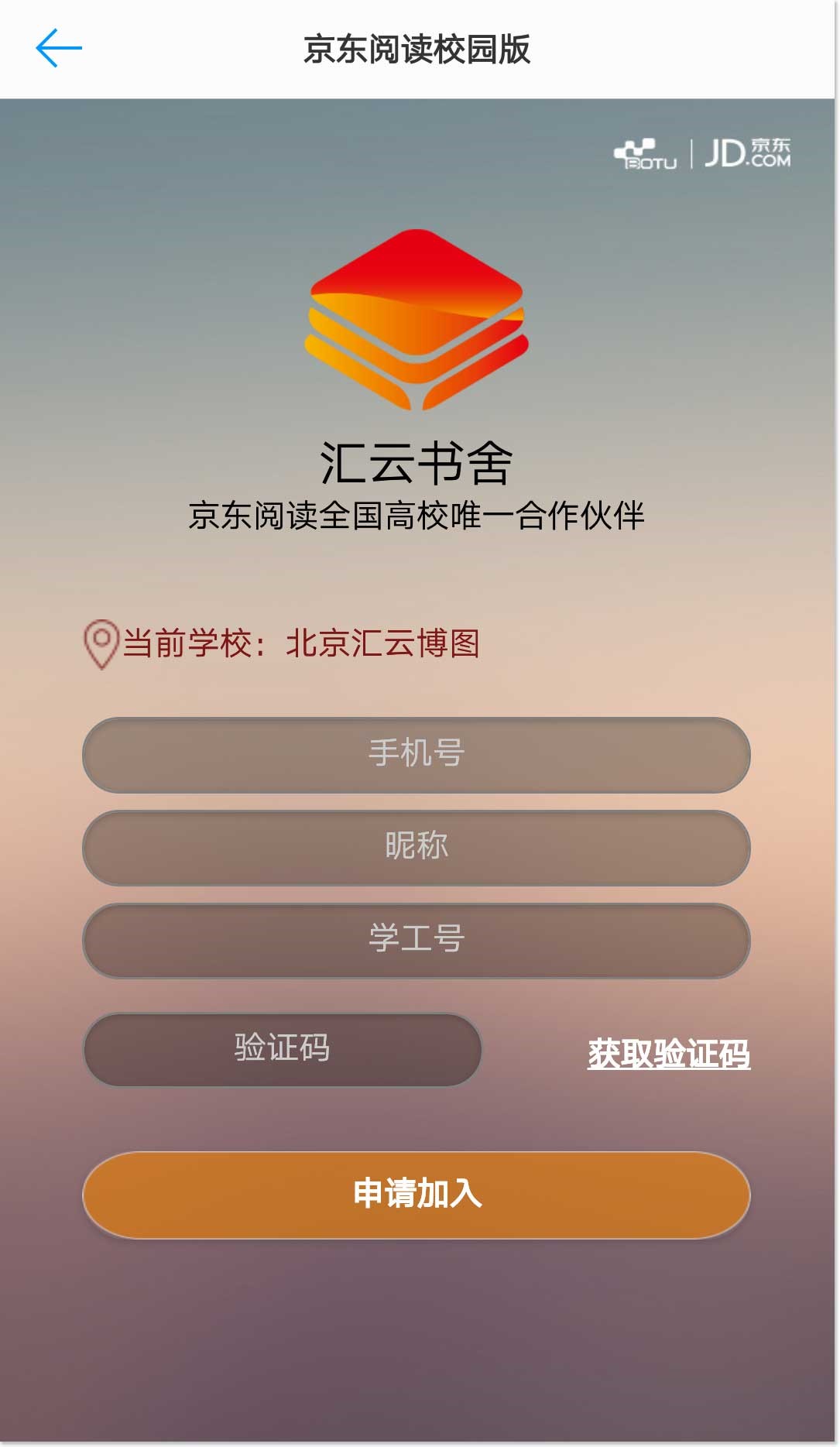Focus the 学工号 student ID field
The width and height of the screenshot is (840, 1447).
click(x=417, y=940)
